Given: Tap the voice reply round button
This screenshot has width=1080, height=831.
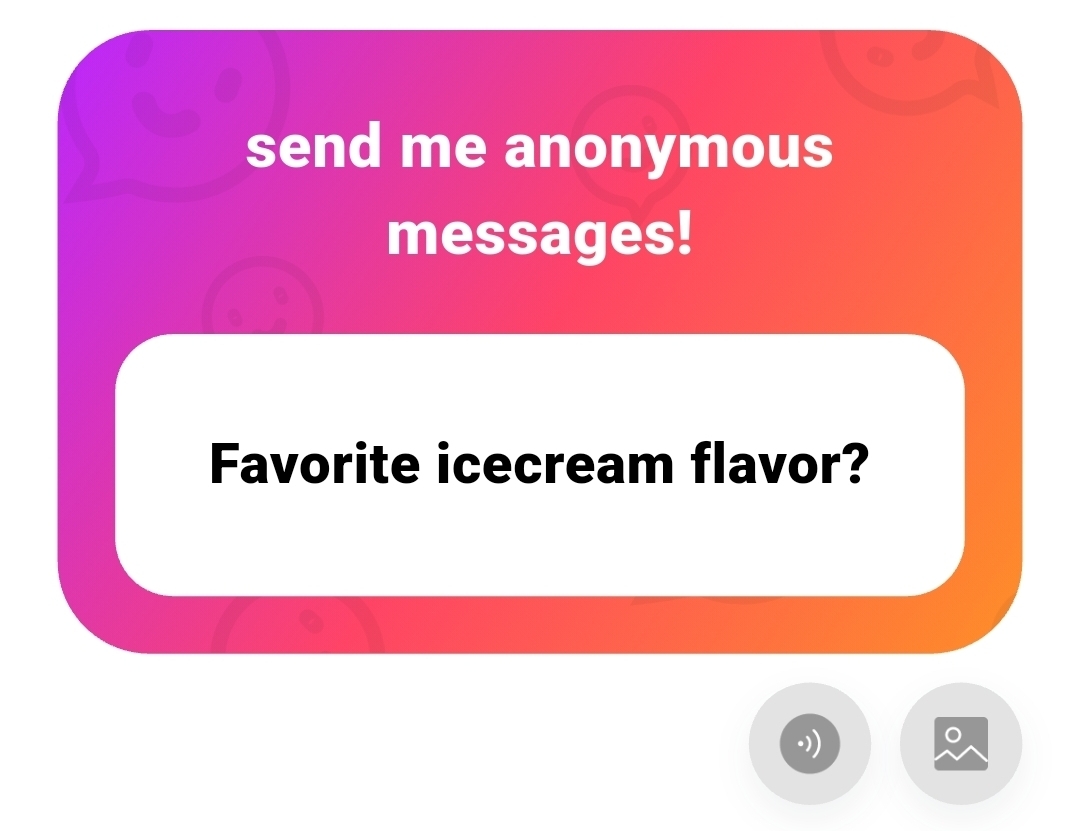Looking at the screenshot, I should point(809,744).
